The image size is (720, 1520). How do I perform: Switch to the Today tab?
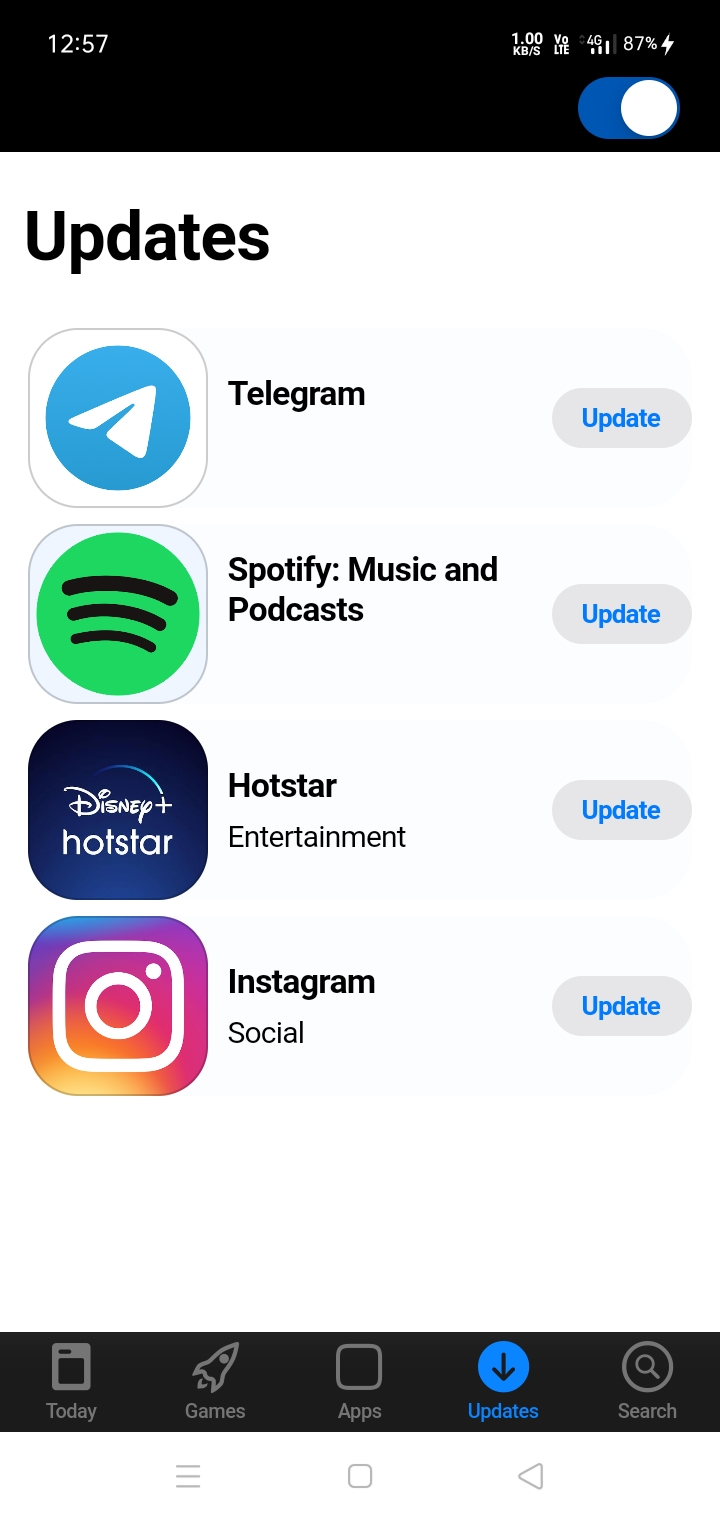(x=71, y=1382)
